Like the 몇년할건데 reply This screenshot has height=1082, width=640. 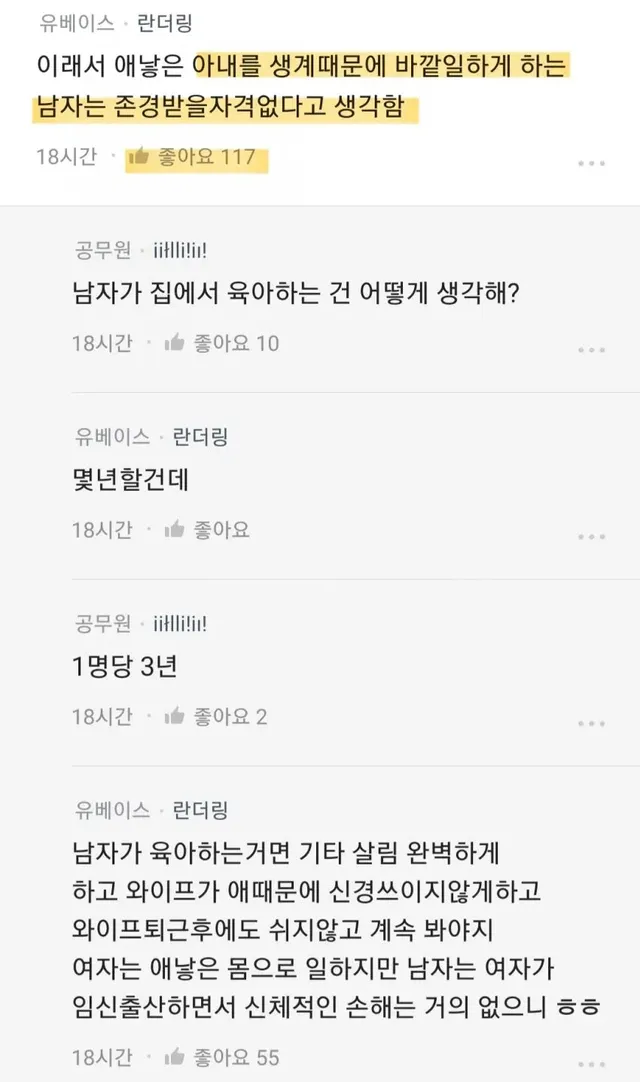point(207,530)
